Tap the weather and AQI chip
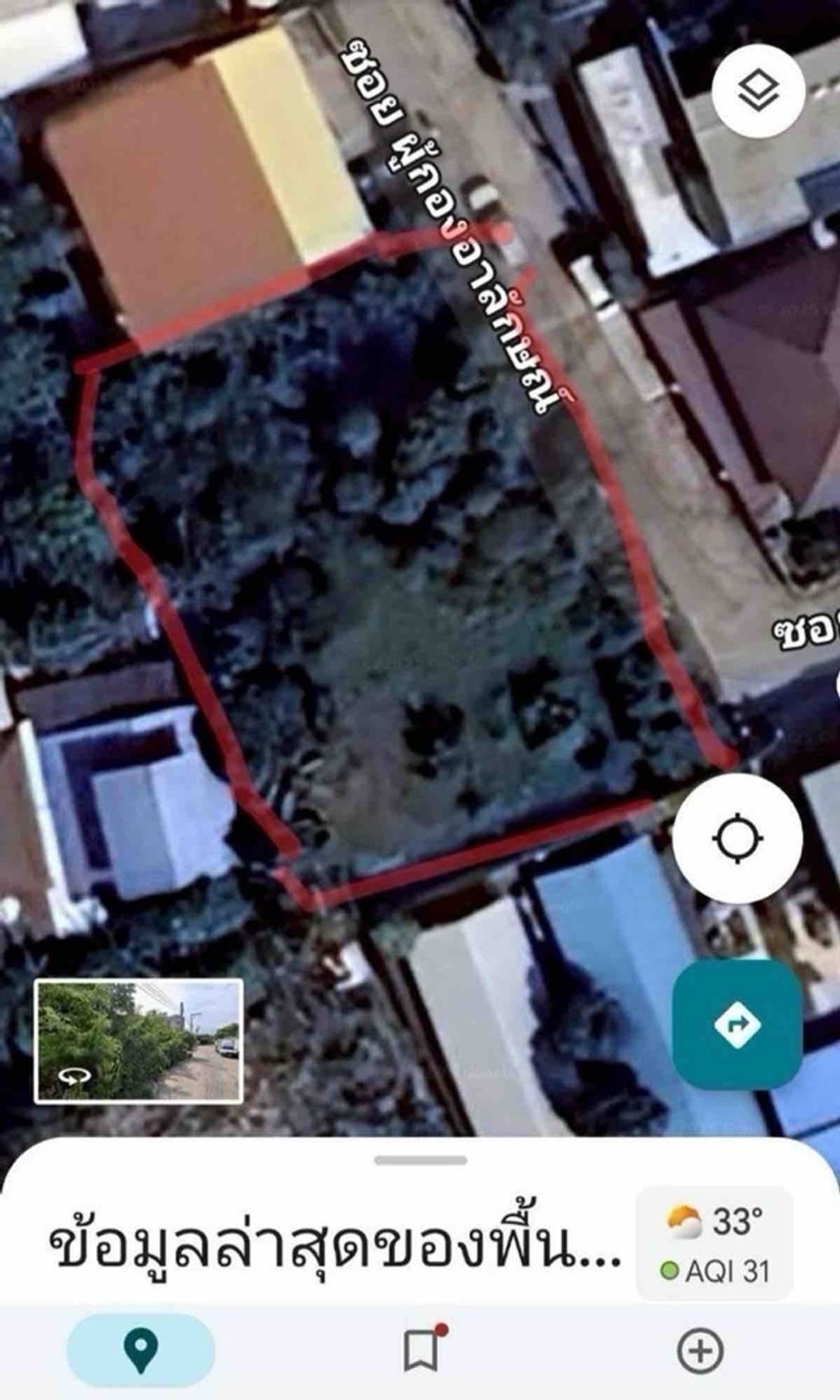This screenshot has width=840, height=1400. 715,1244
